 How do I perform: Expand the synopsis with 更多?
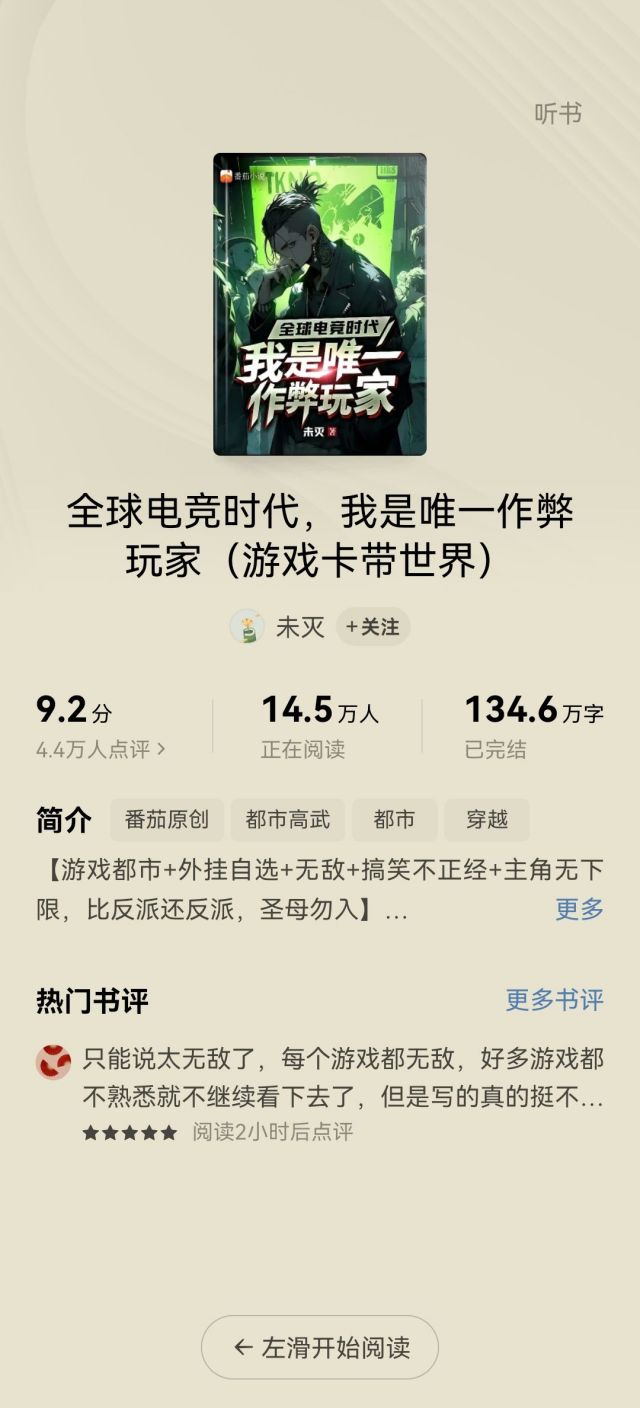pos(579,910)
